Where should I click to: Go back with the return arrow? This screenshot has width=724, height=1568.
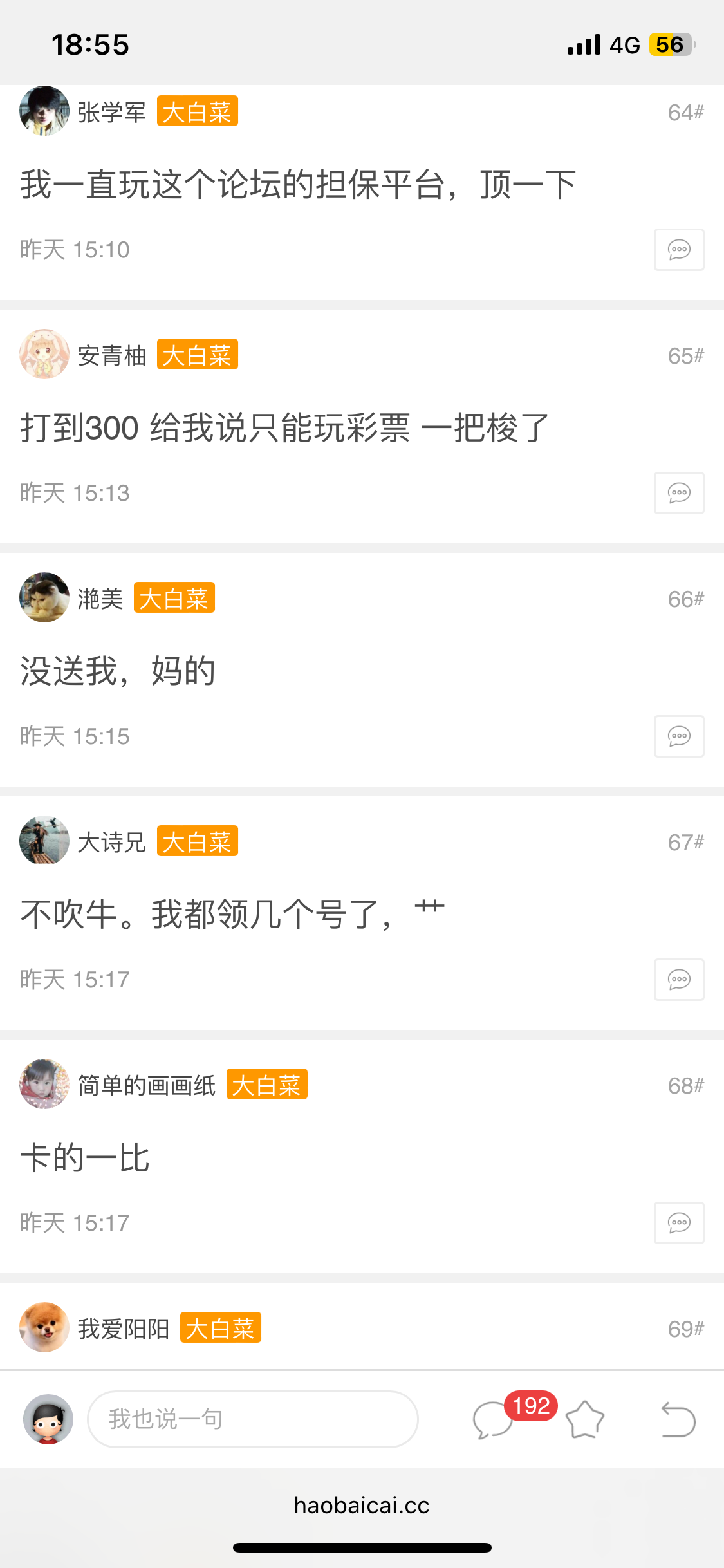tap(678, 1419)
